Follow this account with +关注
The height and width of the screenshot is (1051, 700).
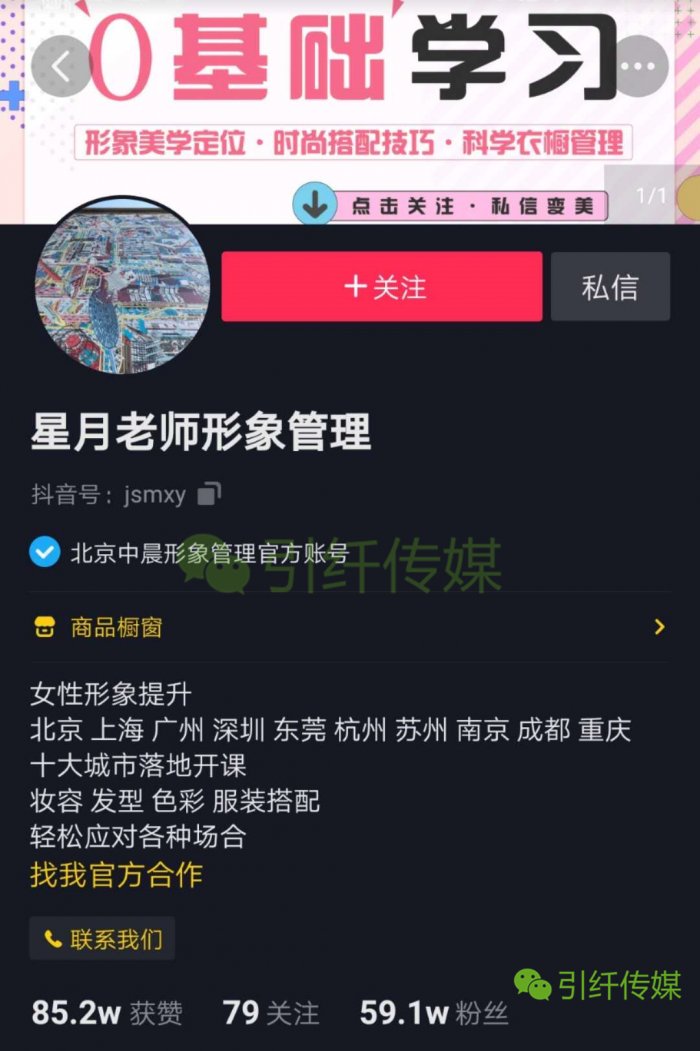click(382, 287)
